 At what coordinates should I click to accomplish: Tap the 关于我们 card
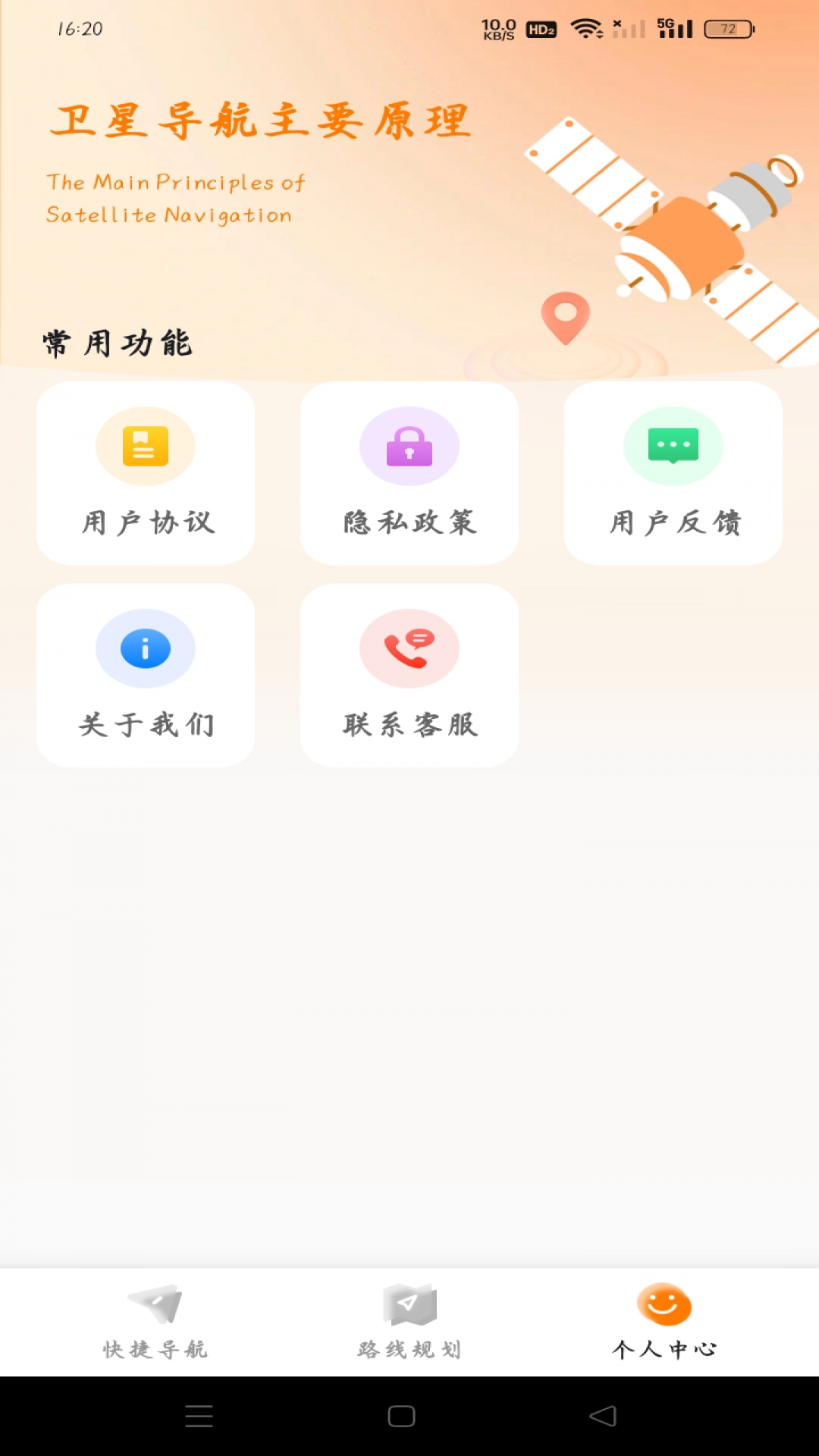[x=146, y=675]
